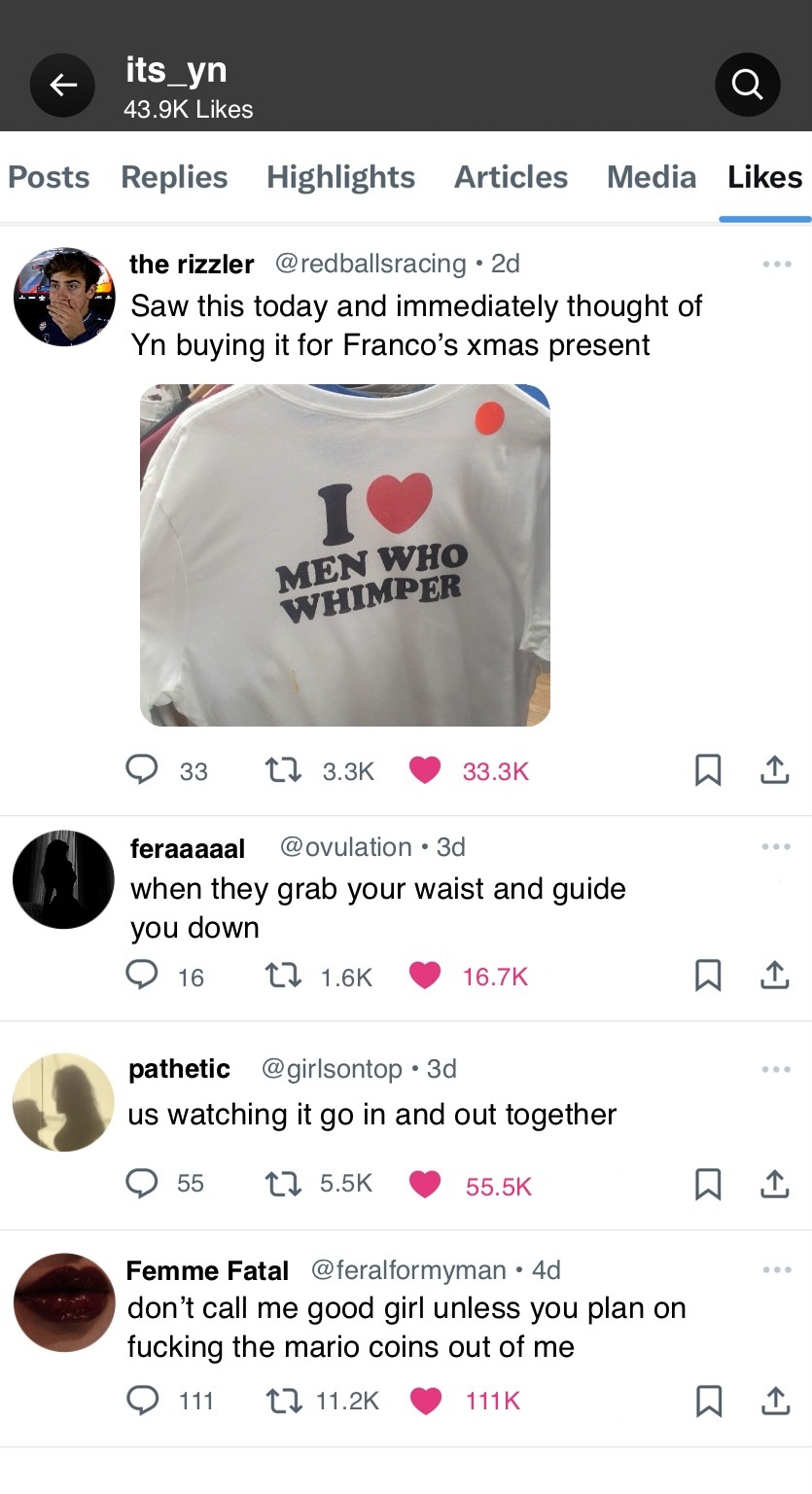Viewport: 812px width, 1494px height.
Task: Unlike the rizzler's post
Action: point(425,770)
